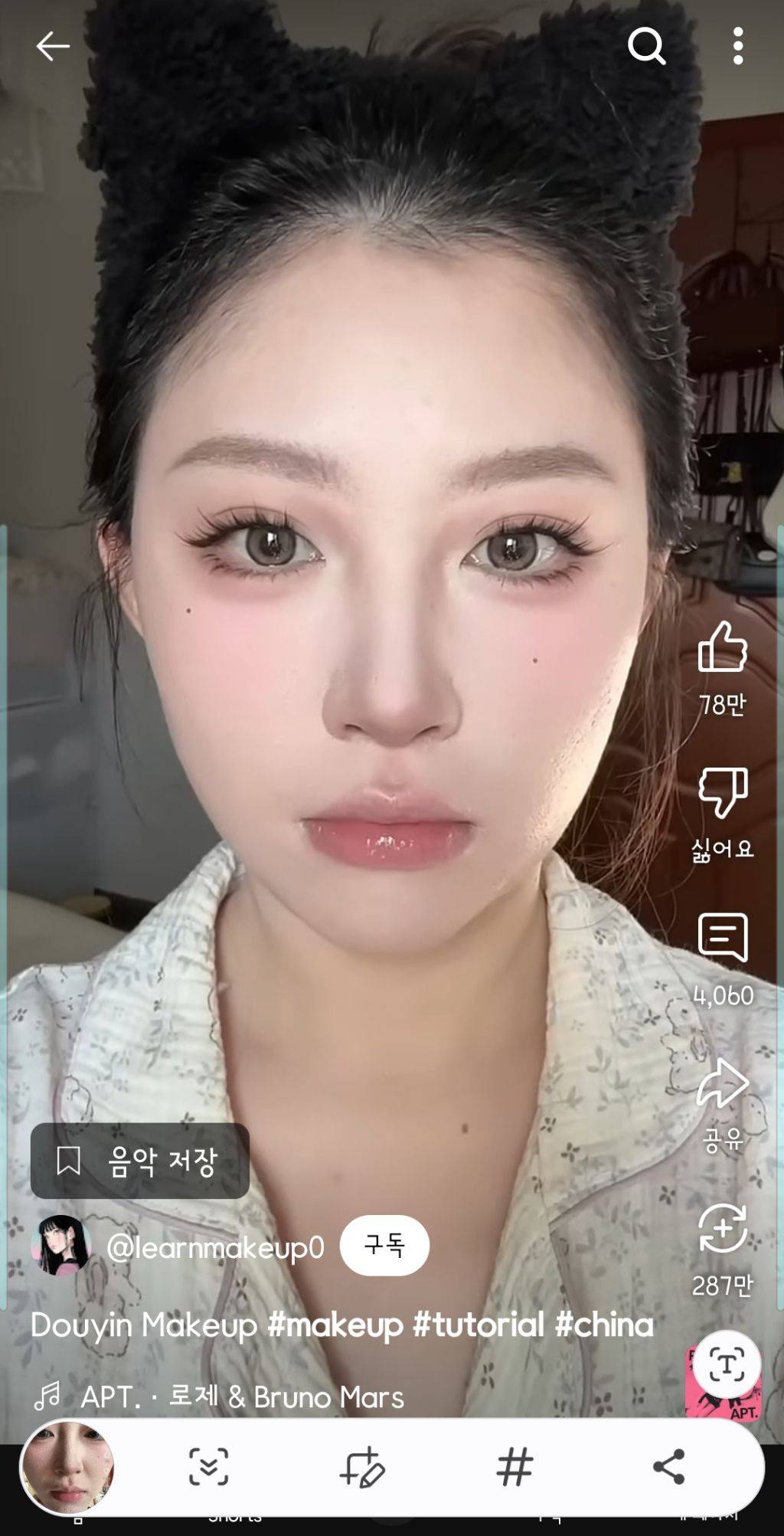Tap 음악 저장 to save the music
The height and width of the screenshot is (1536, 784).
(140, 1161)
